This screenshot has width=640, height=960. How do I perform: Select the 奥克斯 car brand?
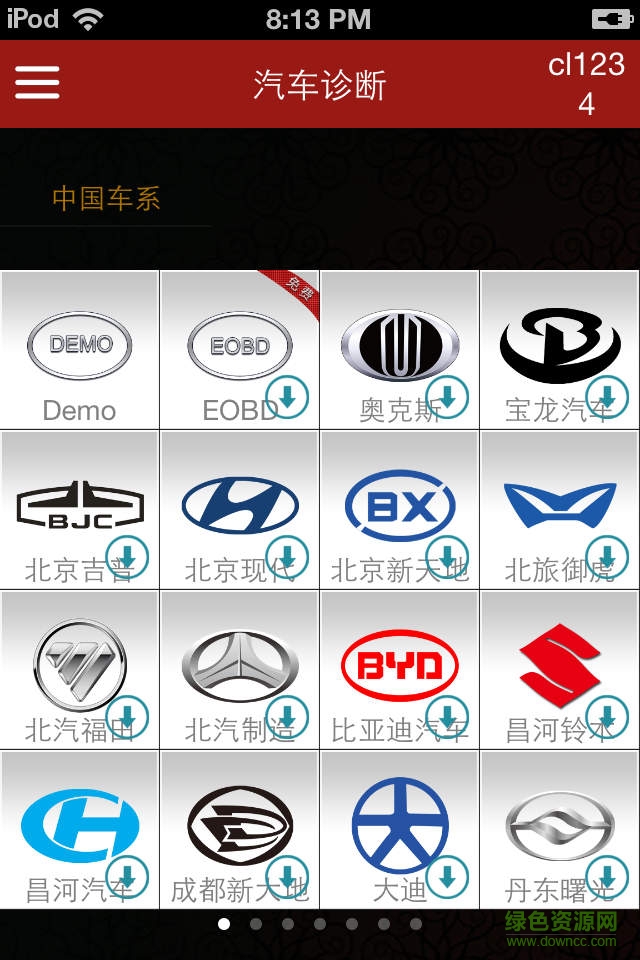tap(400, 349)
